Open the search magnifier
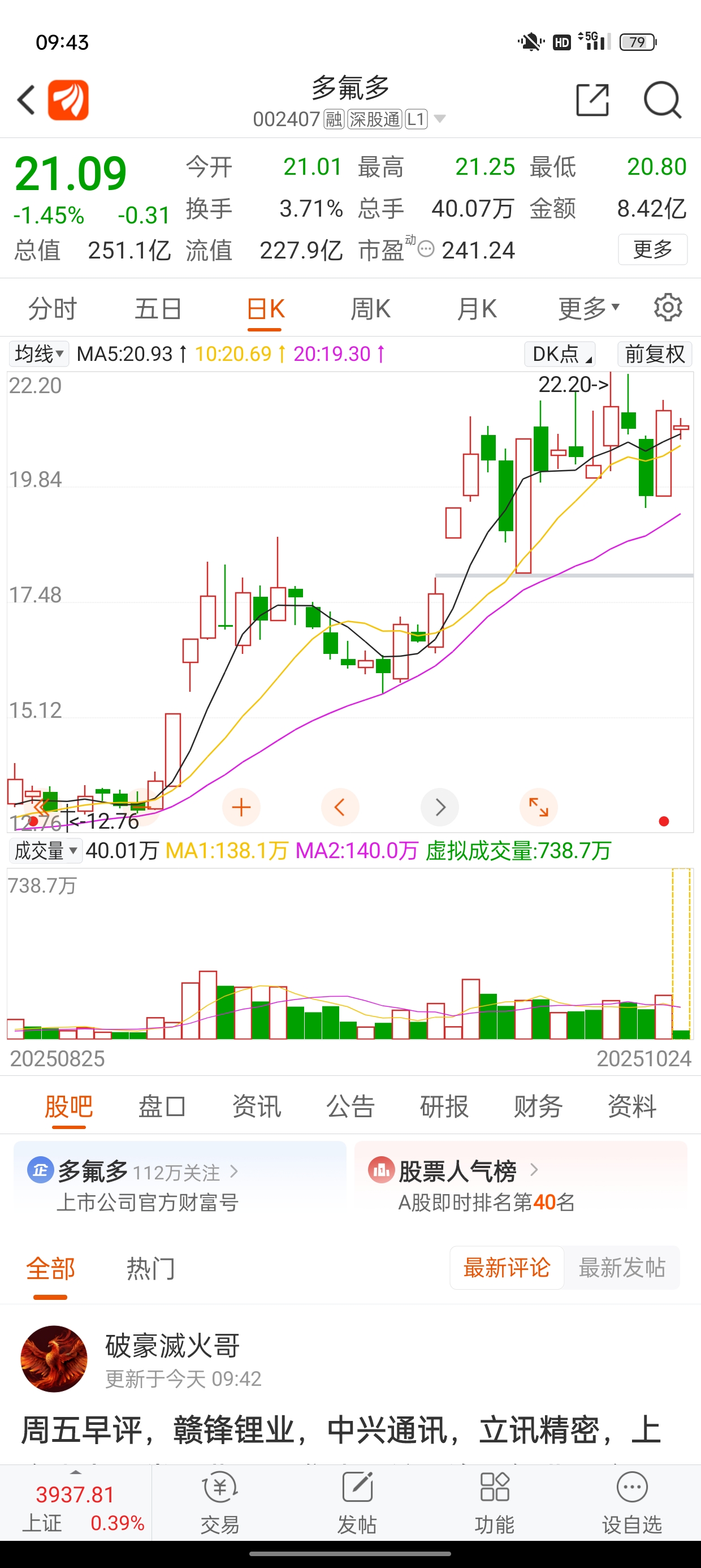The image size is (701, 1568). [x=662, y=100]
